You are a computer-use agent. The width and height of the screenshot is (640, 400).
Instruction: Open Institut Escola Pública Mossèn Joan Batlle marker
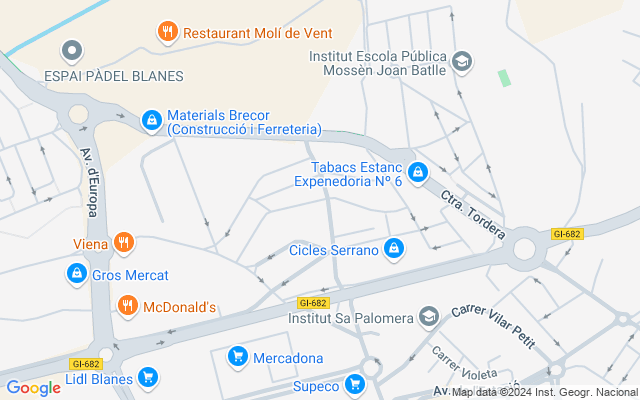click(462, 62)
